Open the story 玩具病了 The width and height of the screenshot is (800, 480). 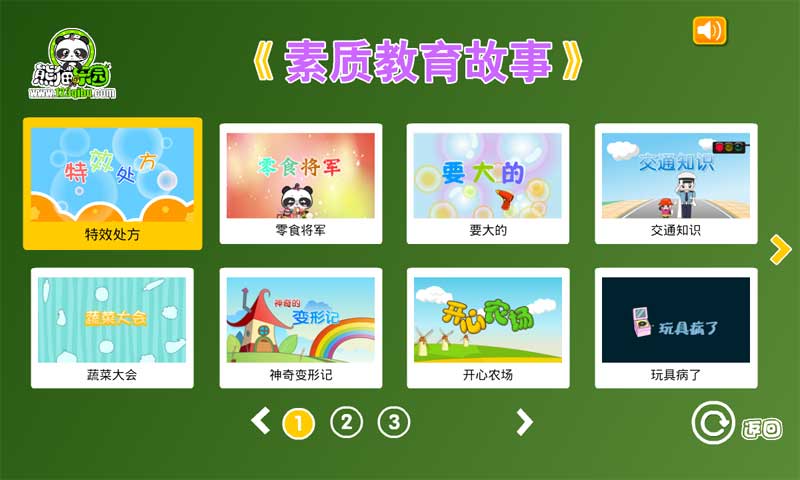[x=676, y=327]
